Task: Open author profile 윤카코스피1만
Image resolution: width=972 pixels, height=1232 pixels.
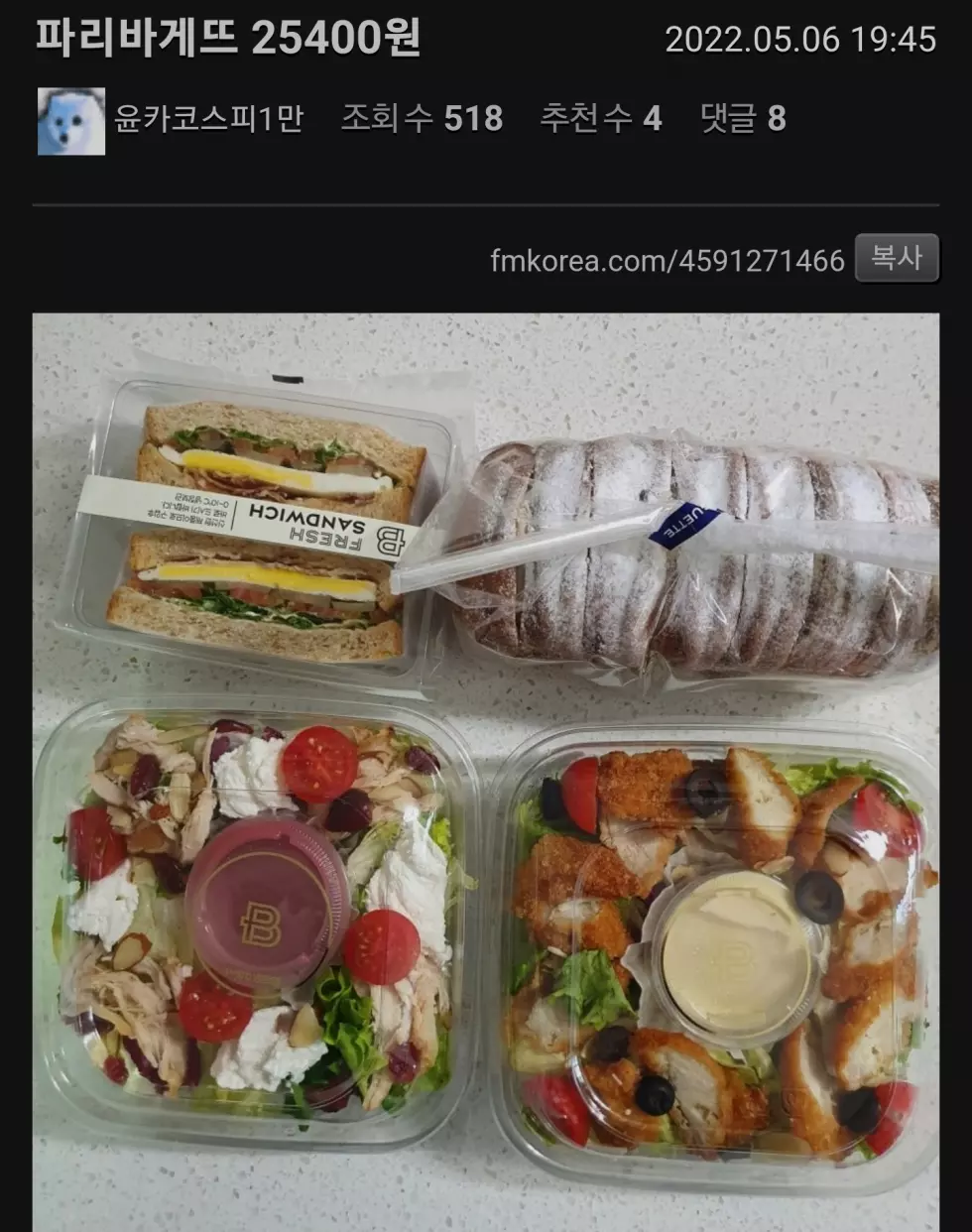Action: pos(207,119)
